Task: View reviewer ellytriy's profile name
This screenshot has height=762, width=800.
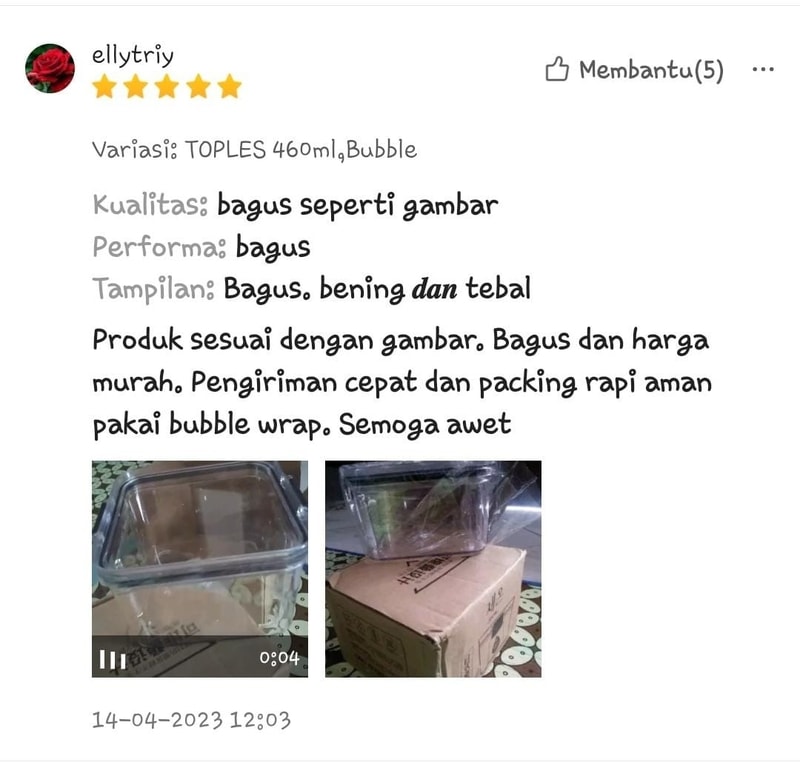Action: pos(133,56)
